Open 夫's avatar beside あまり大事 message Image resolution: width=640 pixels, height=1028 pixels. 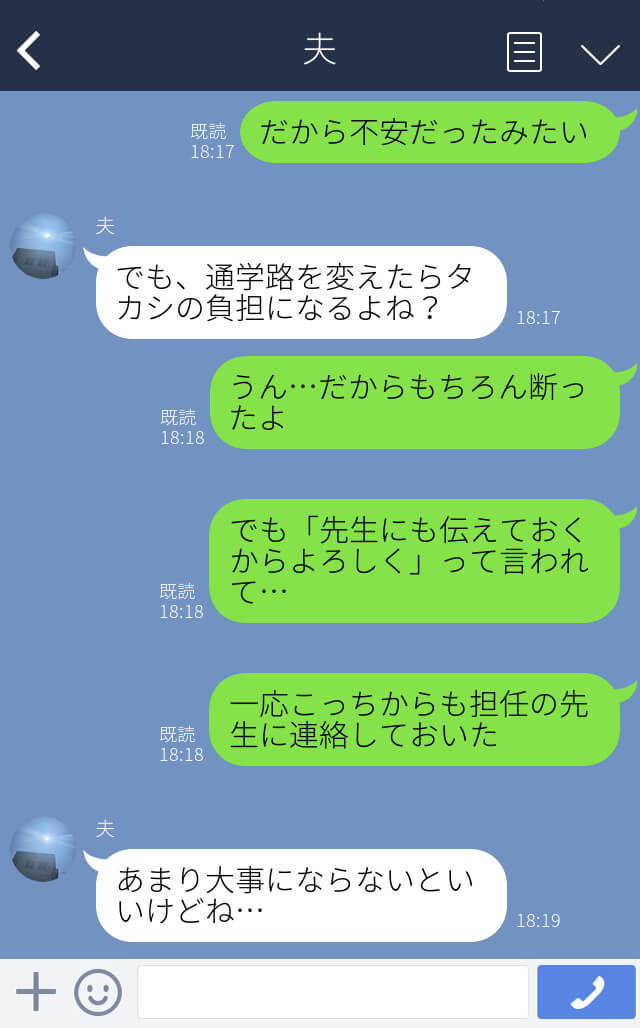point(43,849)
